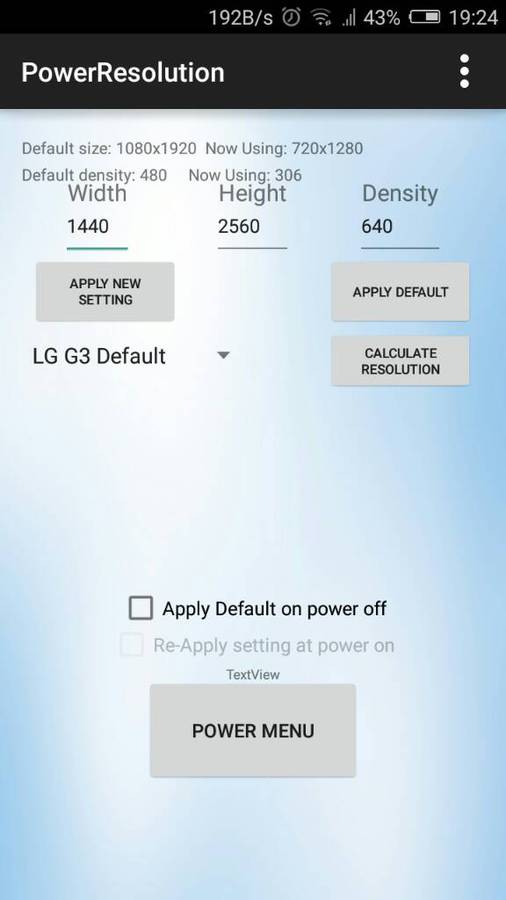Expand the LG G3 Default preset dropdown
506x900 pixels.
(132, 356)
